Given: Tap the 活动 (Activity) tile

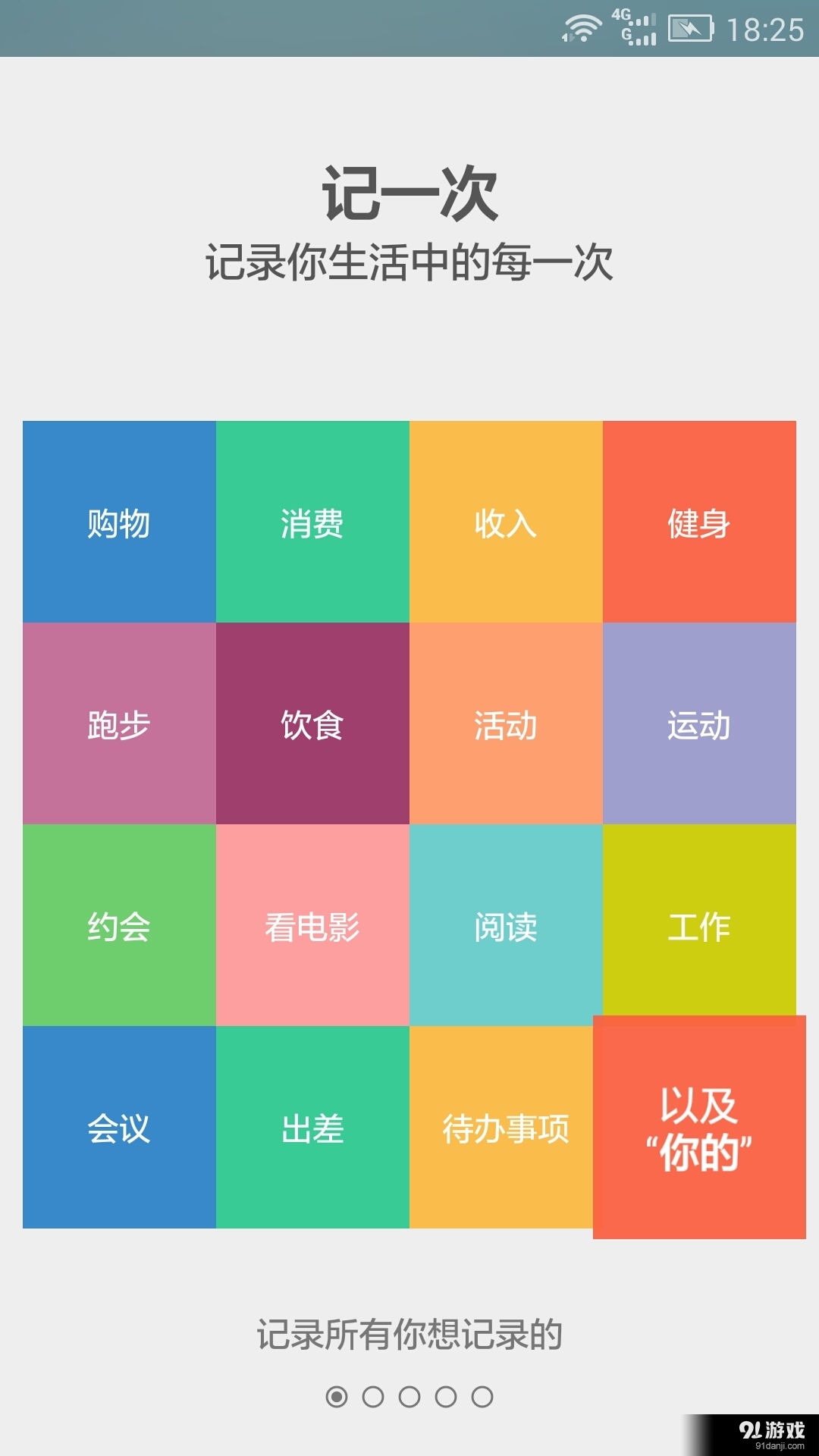Looking at the screenshot, I should coord(507,726).
